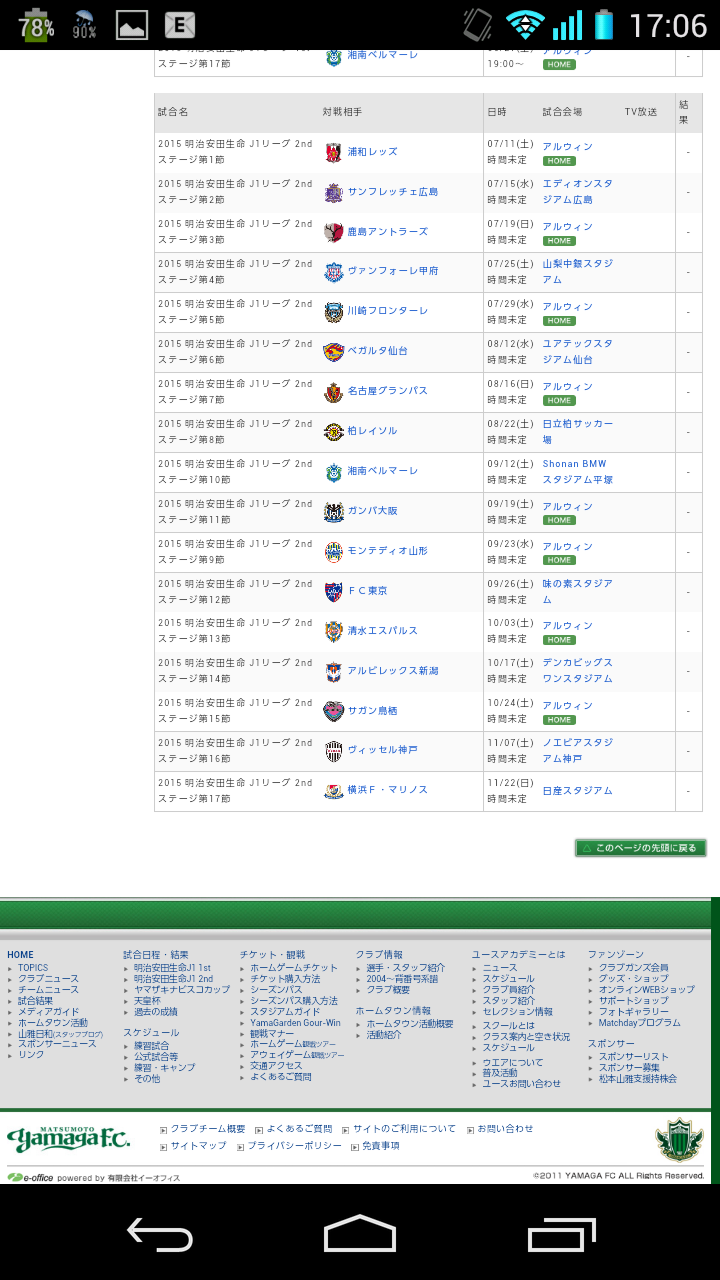
Task: Open the TOPICS footer link
Action: pyautogui.click(x=32, y=968)
